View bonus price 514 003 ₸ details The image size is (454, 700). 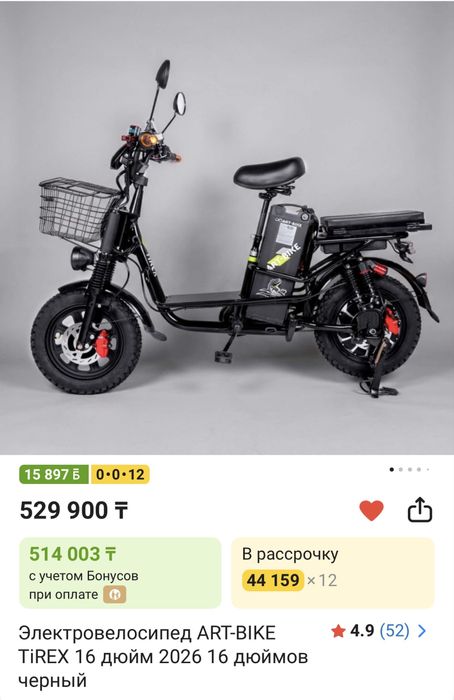click(120, 573)
